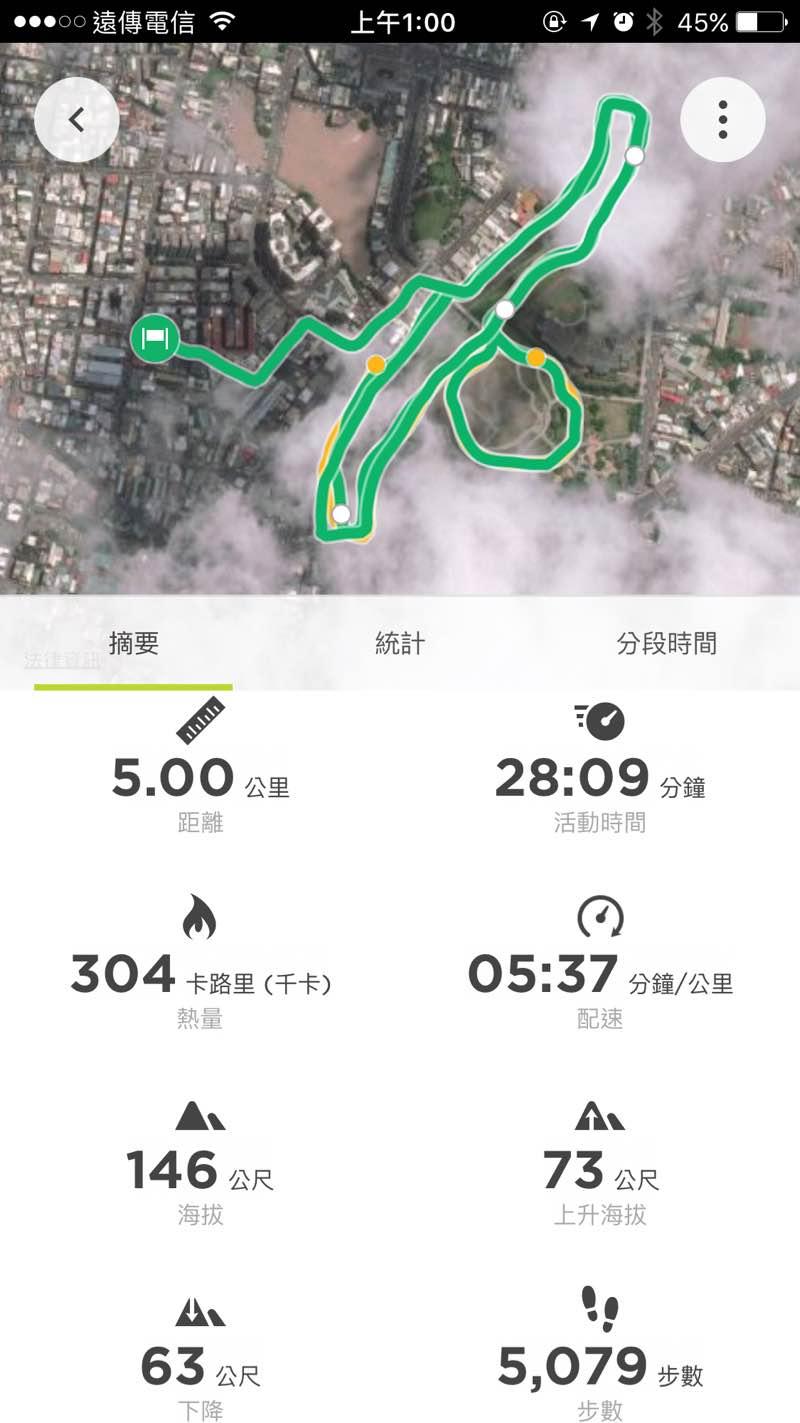Switch to the 分段時間 splits tab
Image resolution: width=800 pixels, height=1423 pixels.
tap(666, 643)
